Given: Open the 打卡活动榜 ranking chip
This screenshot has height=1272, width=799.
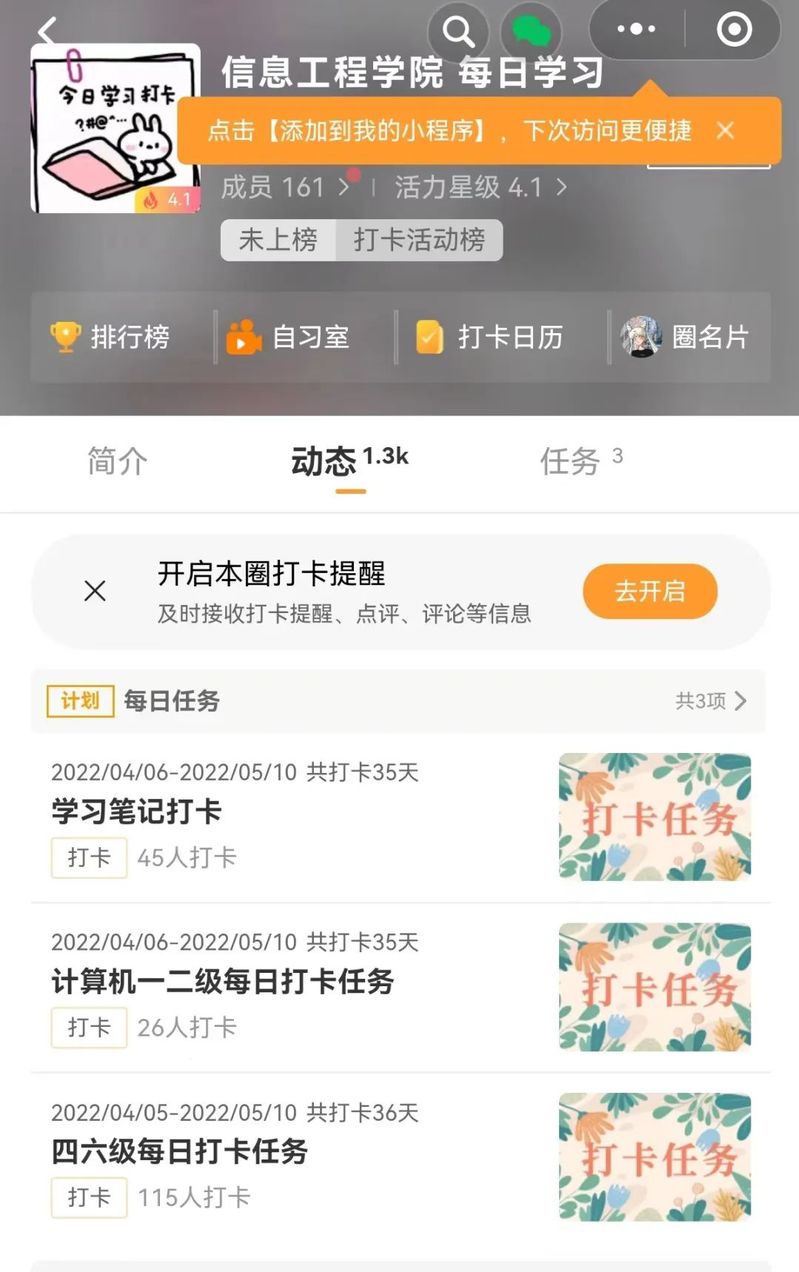Looking at the screenshot, I should click(x=419, y=240).
